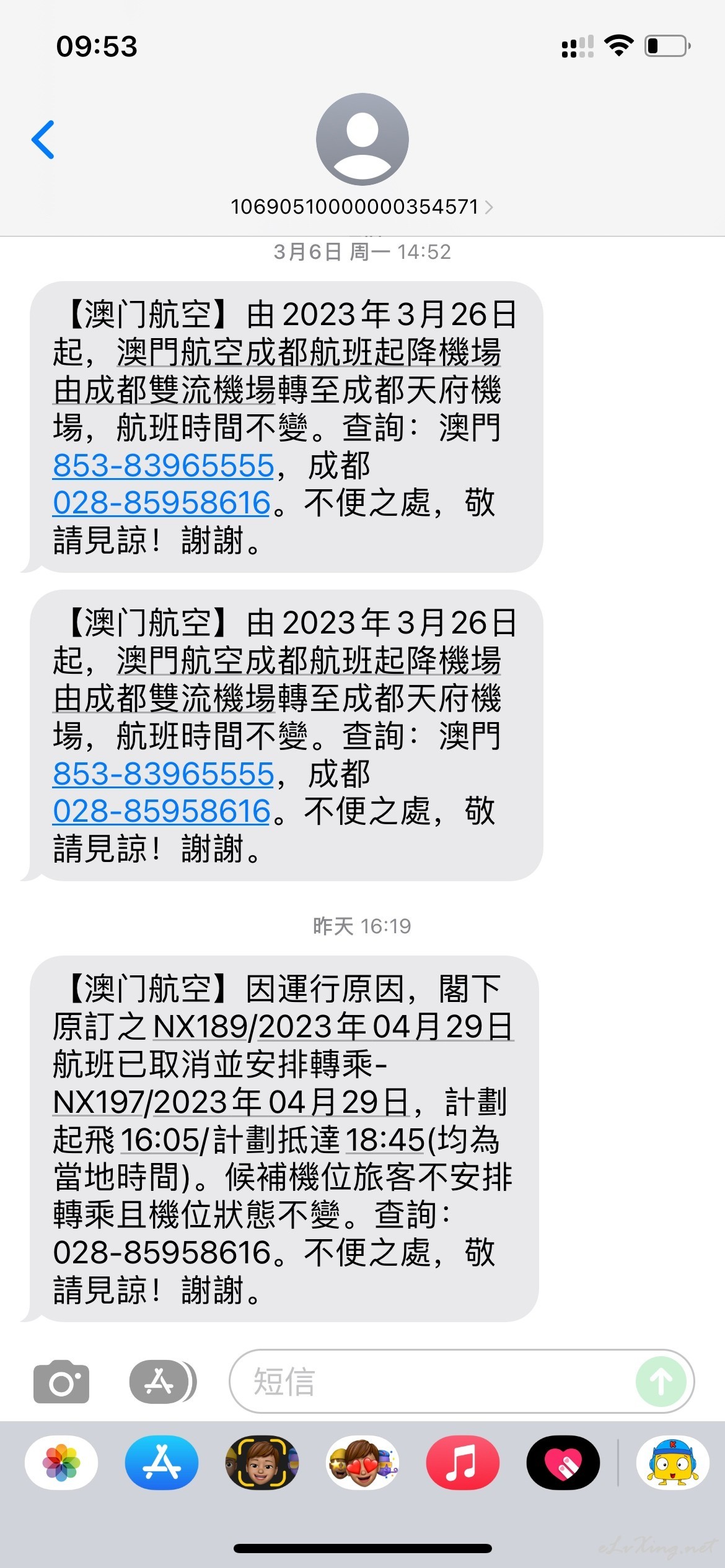
Task: Send the message with the arrow button
Action: pyautogui.click(x=661, y=1382)
